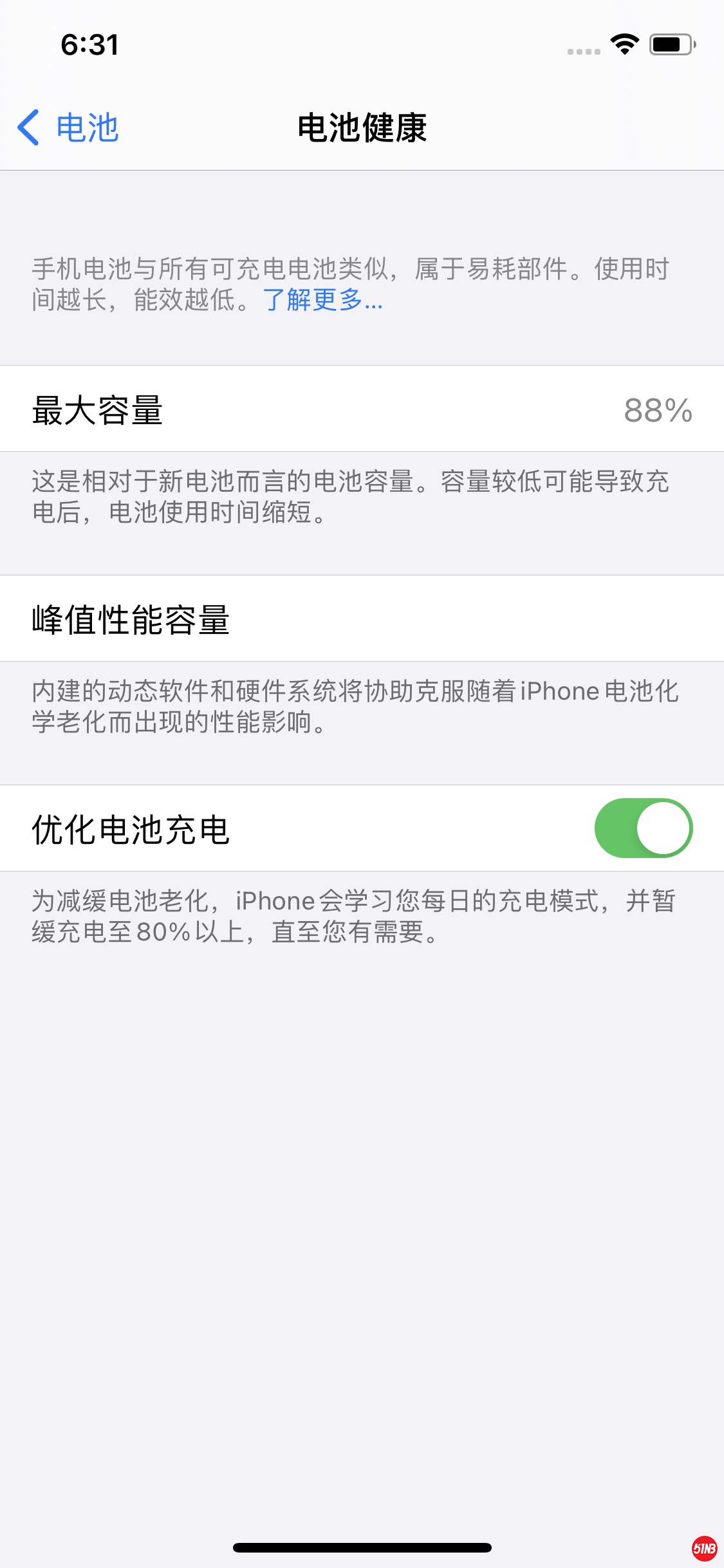Image resolution: width=724 pixels, height=1568 pixels.
Task: Open the 了解更多 link
Action: tap(322, 300)
